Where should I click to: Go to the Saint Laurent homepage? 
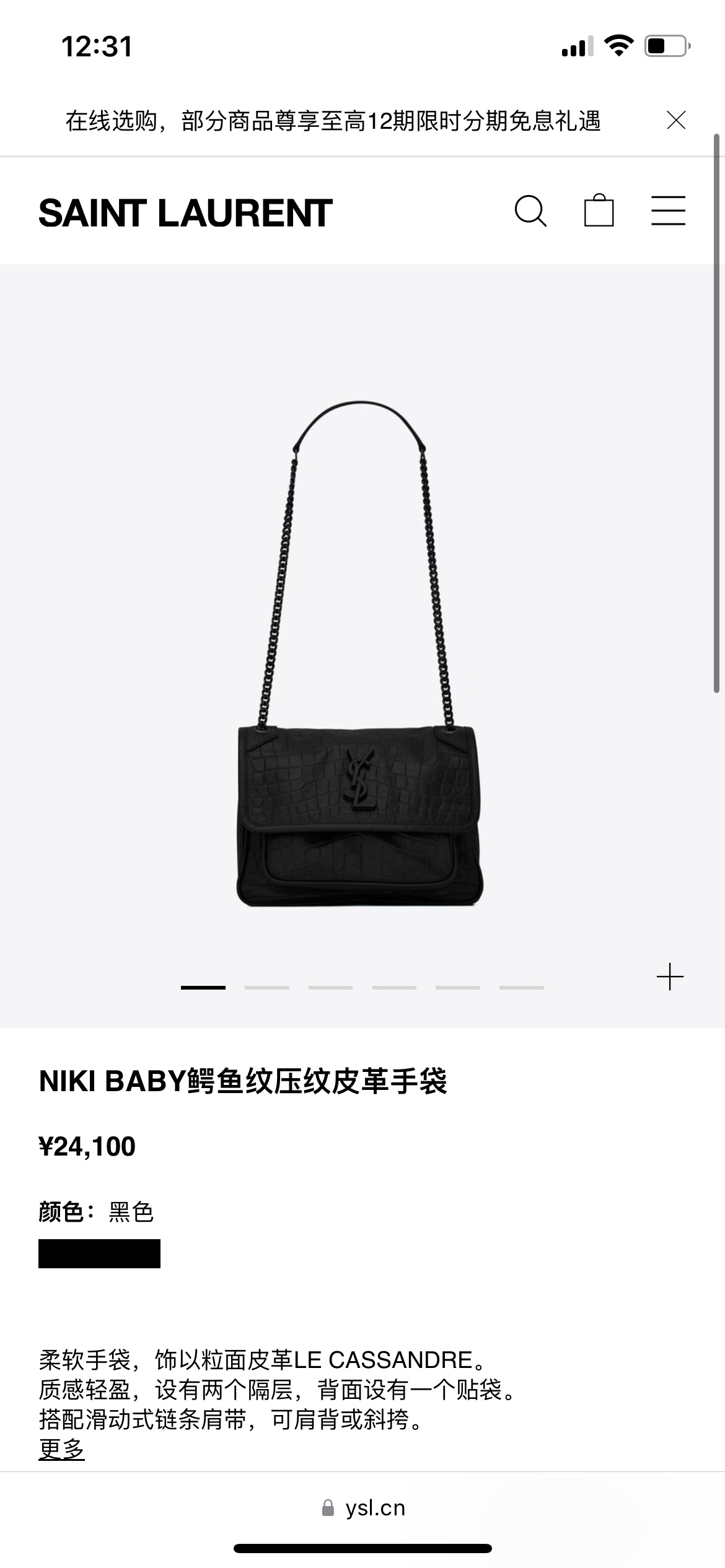click(185, 214)
